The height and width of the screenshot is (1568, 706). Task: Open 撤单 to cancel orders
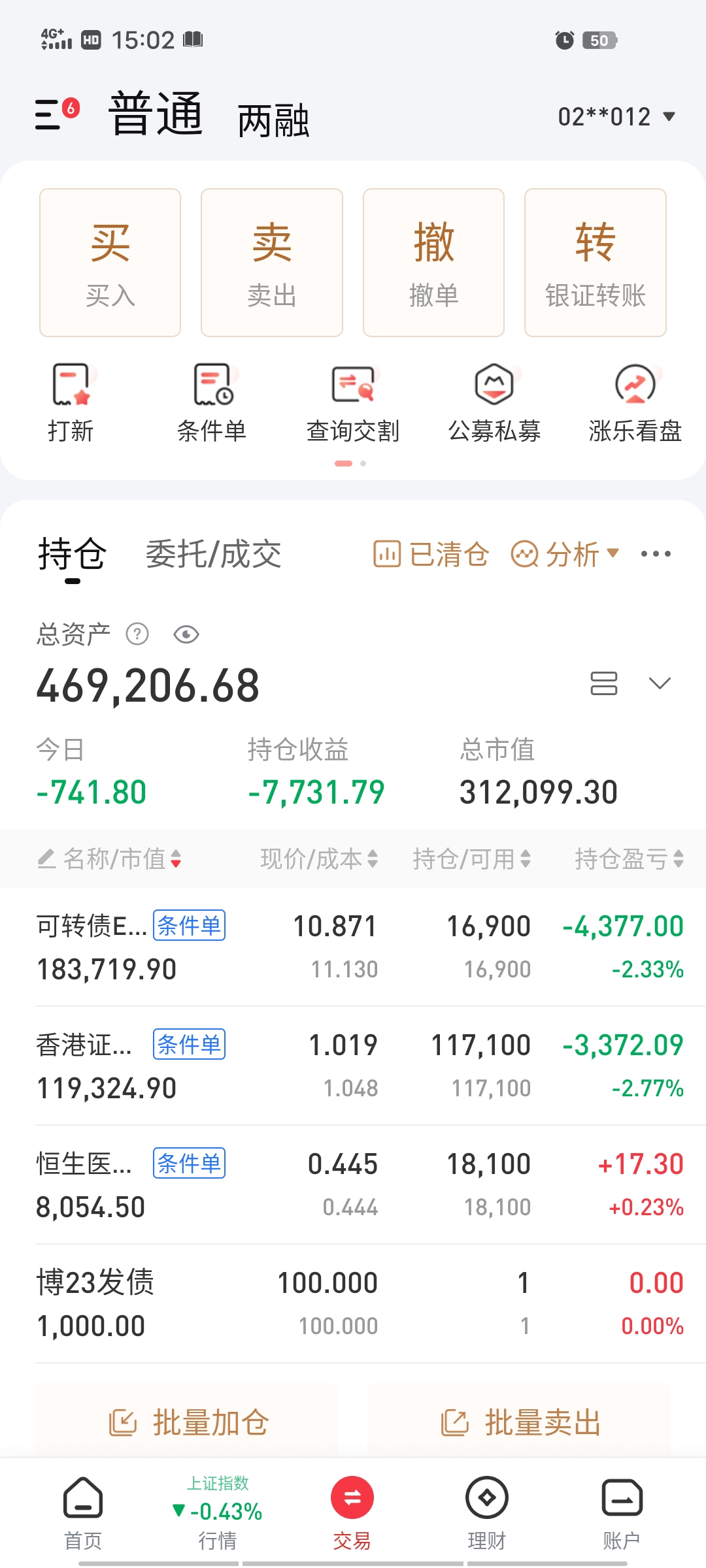pyautogui.click(x=433, y=263)
